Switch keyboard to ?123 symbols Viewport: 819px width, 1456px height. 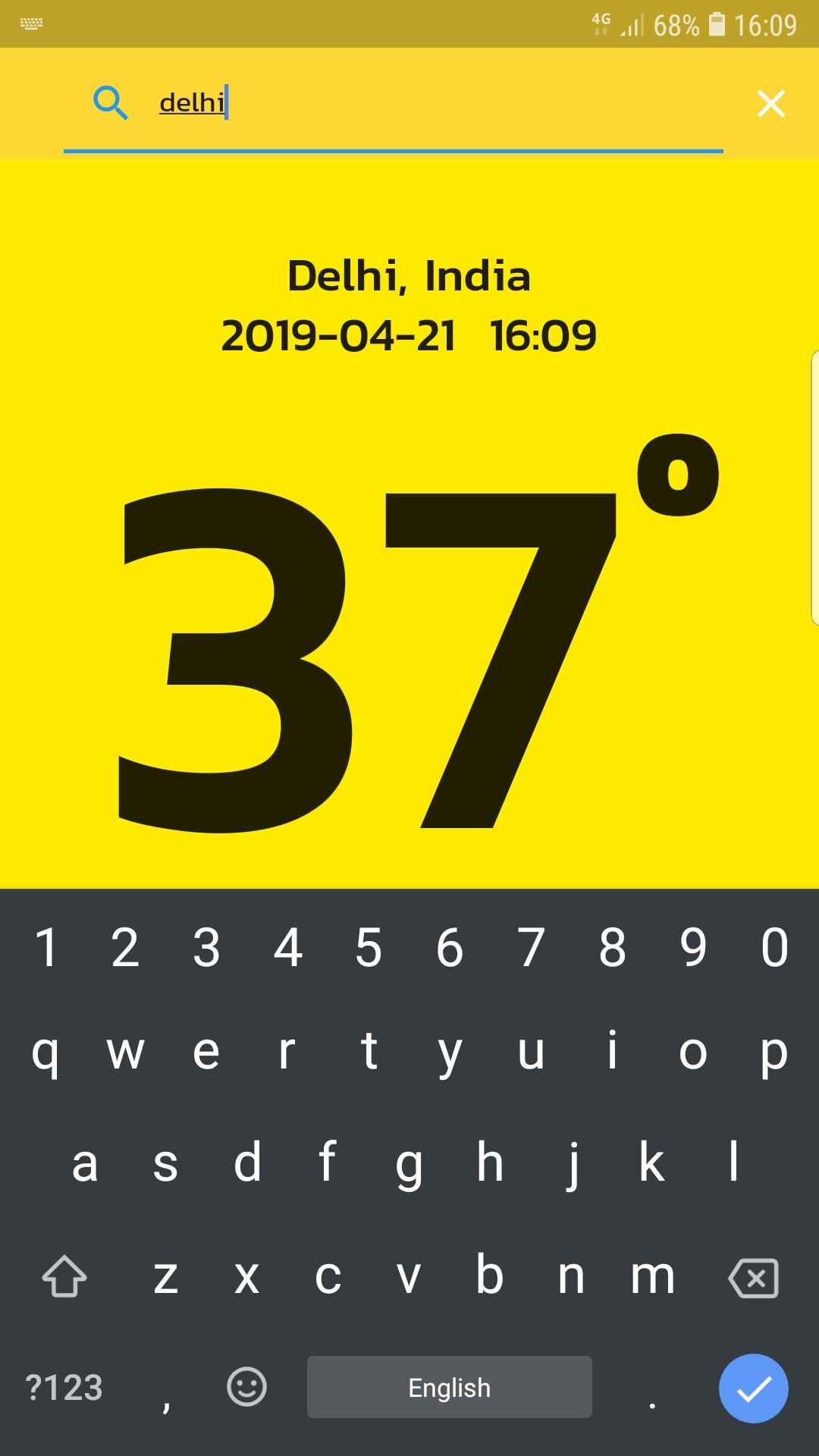64,1388
